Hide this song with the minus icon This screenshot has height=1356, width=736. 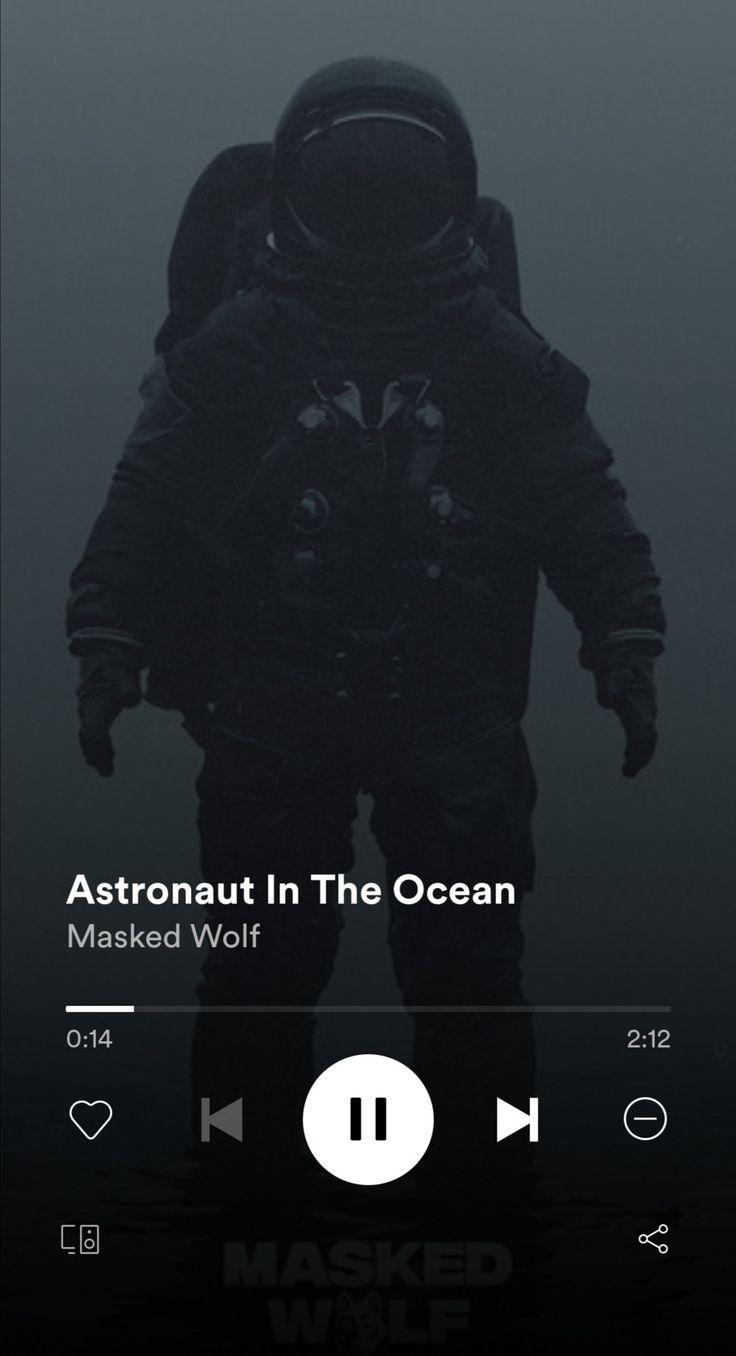coord(645,1119)
